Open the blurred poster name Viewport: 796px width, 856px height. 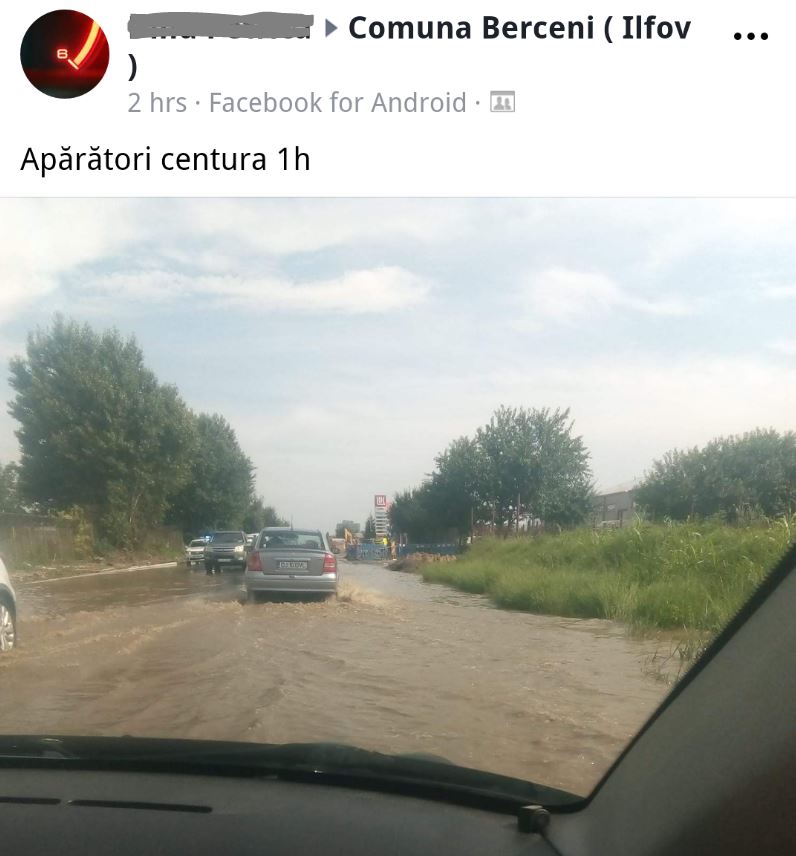pos(220,27)
